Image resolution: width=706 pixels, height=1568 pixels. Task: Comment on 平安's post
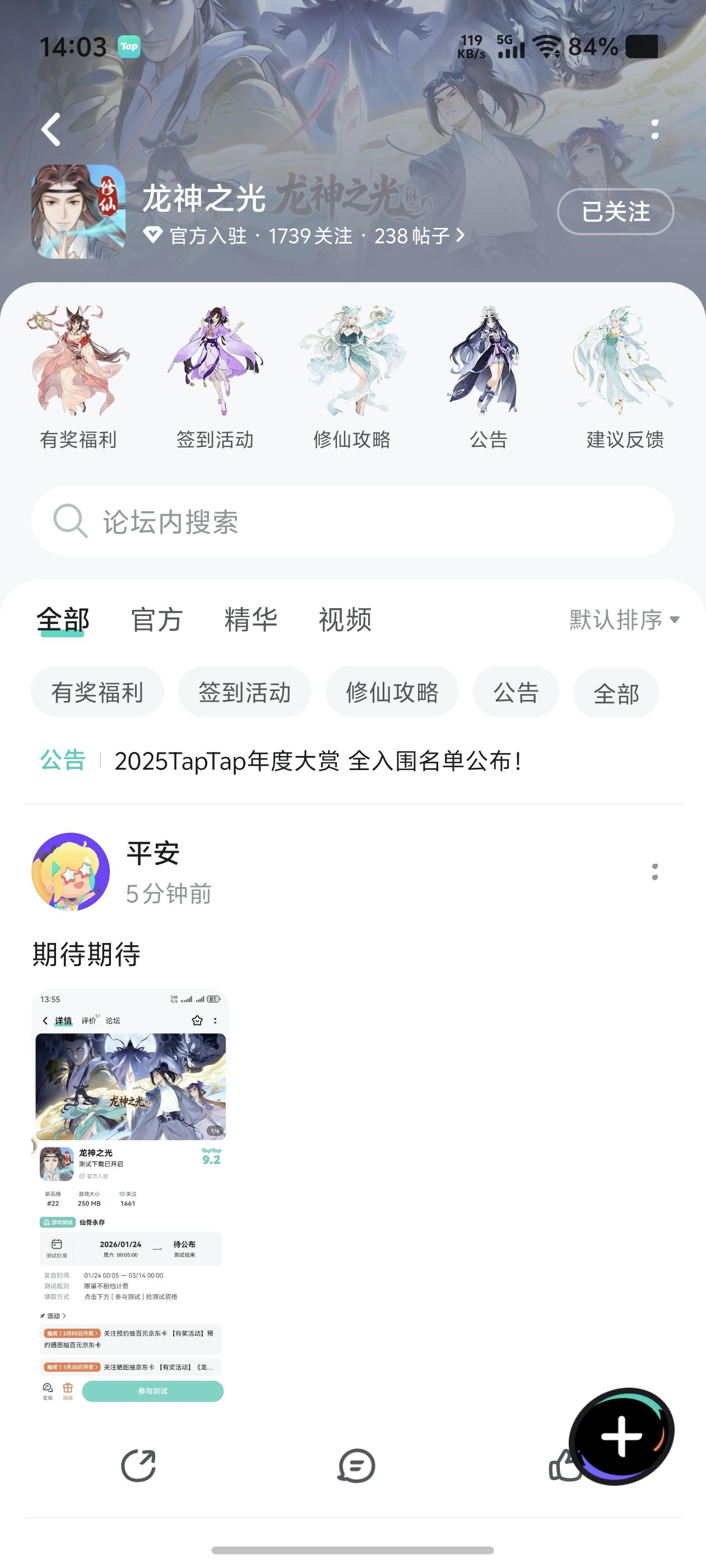pos(356,1466)
